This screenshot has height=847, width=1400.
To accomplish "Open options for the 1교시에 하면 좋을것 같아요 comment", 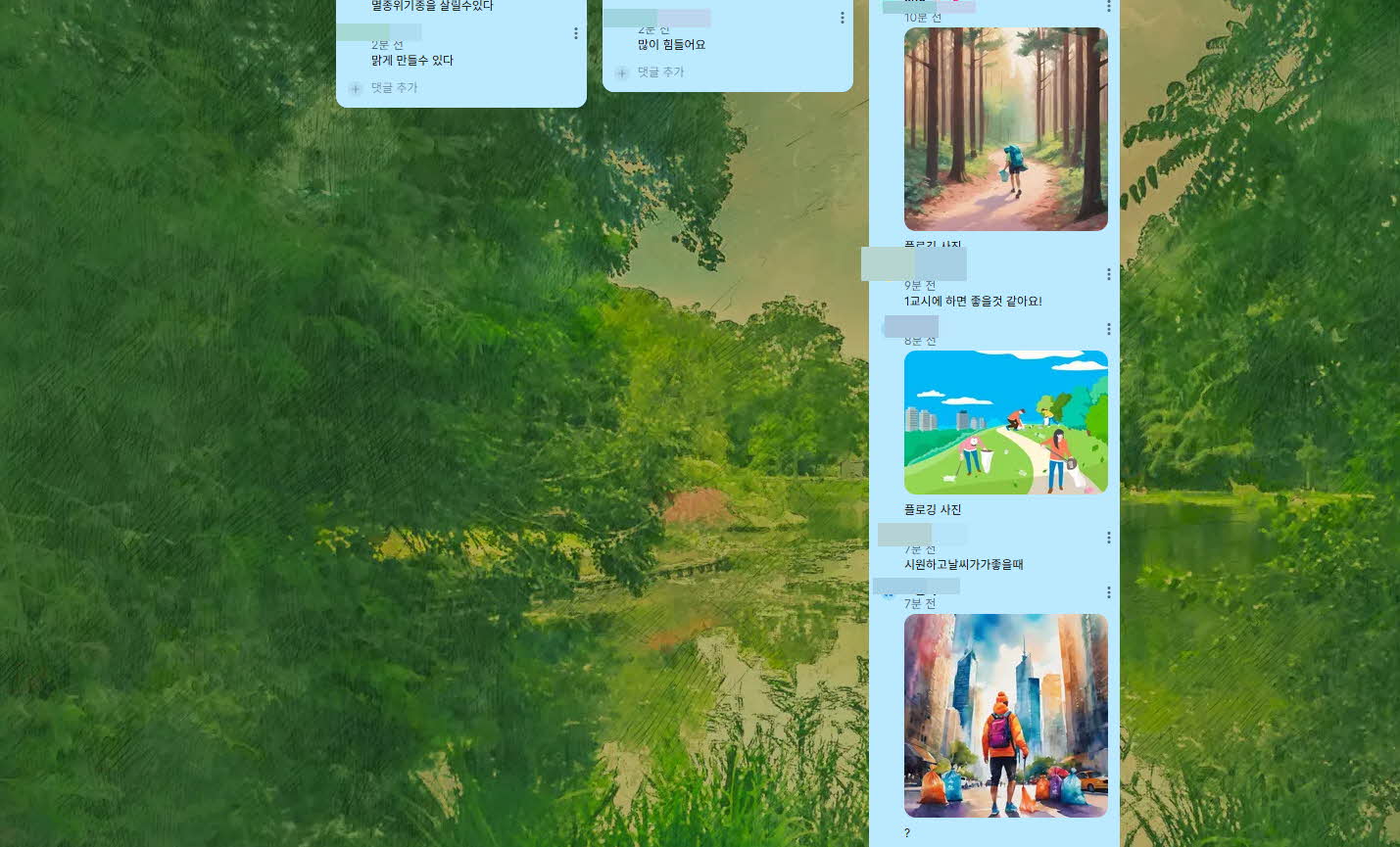I will pyautogui.click(x=1108, y=274).
